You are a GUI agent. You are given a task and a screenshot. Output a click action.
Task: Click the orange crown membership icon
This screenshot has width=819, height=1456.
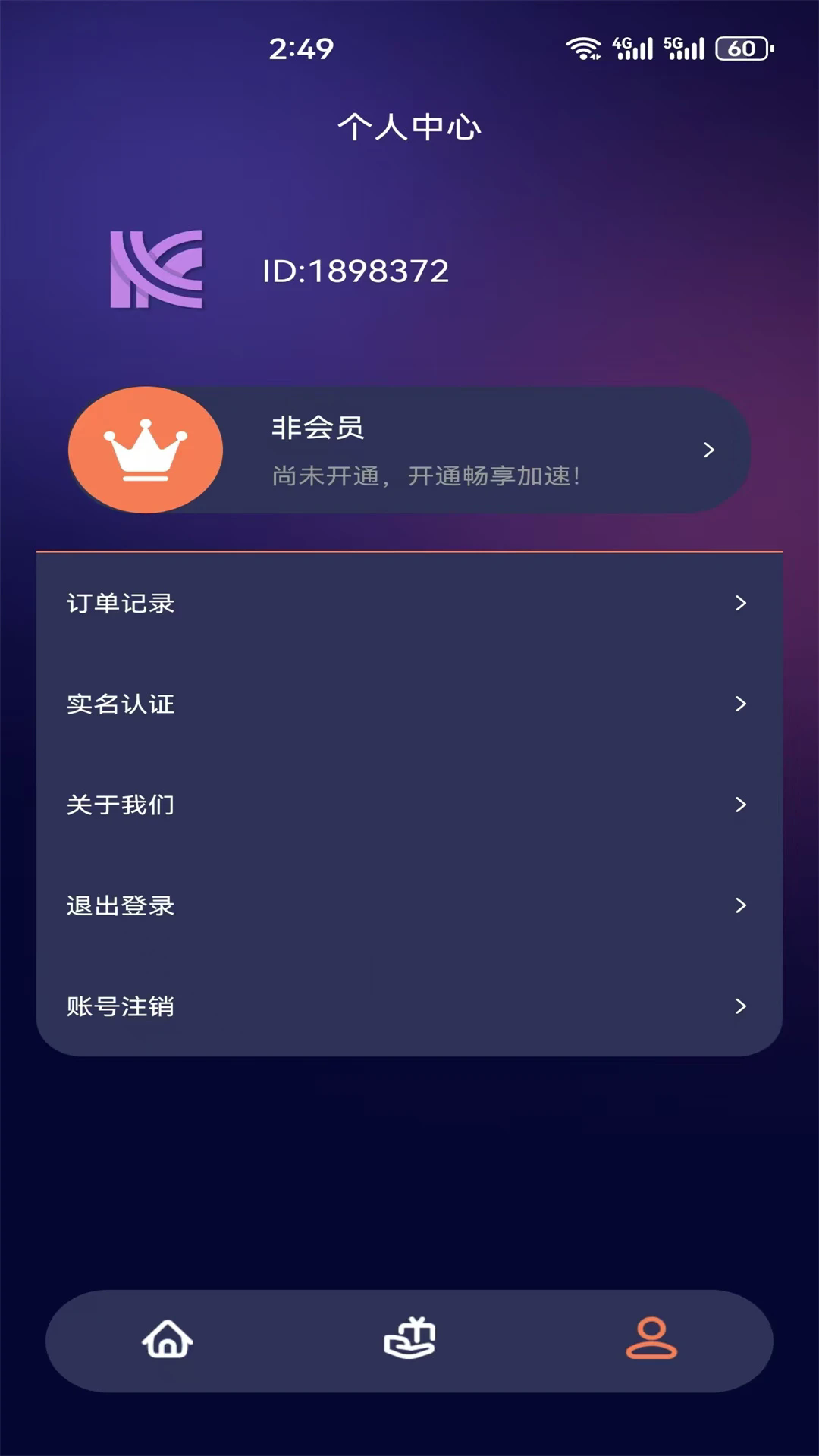coord(146,450)
